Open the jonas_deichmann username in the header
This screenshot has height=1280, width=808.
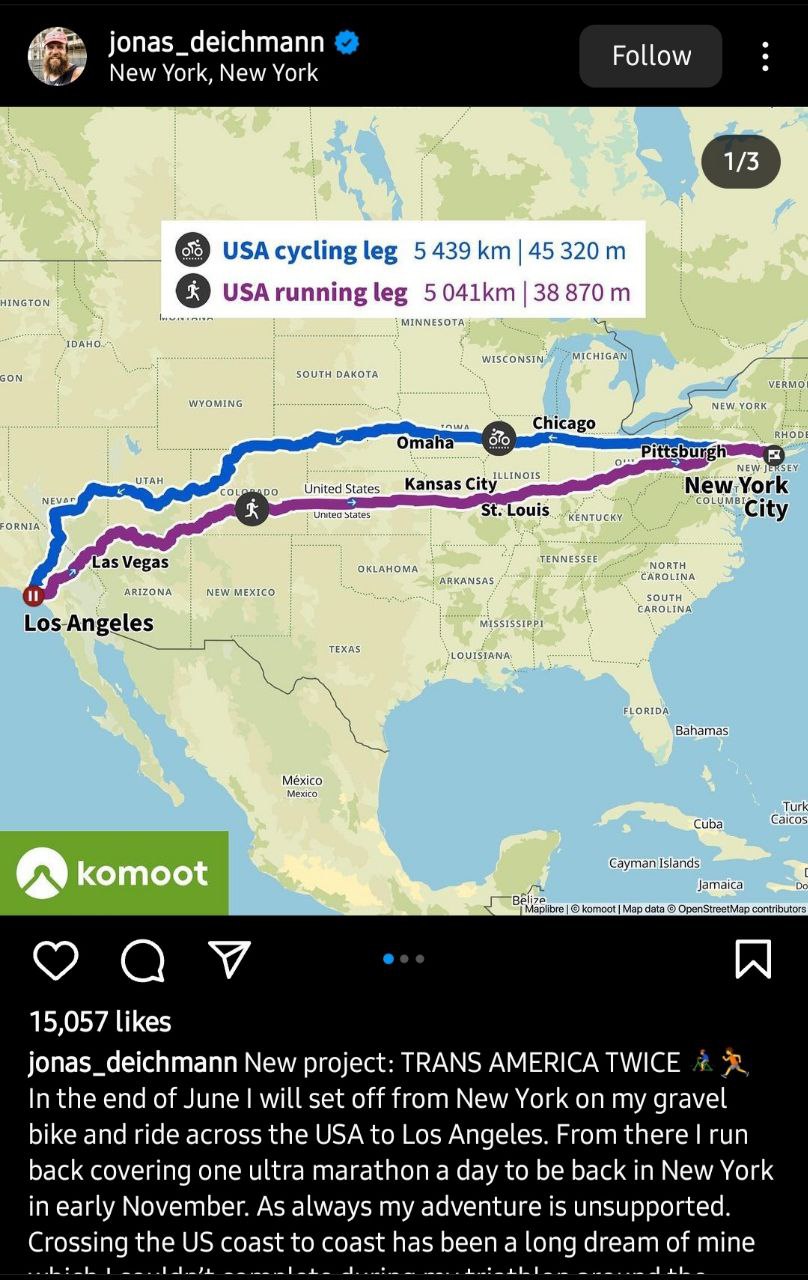click(217, 42)
